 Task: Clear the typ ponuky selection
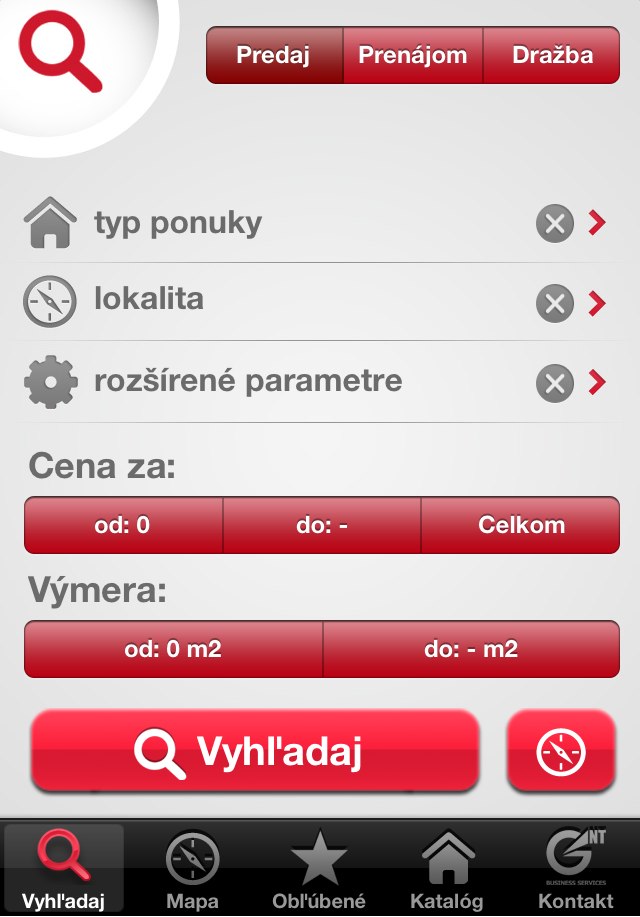554,224
